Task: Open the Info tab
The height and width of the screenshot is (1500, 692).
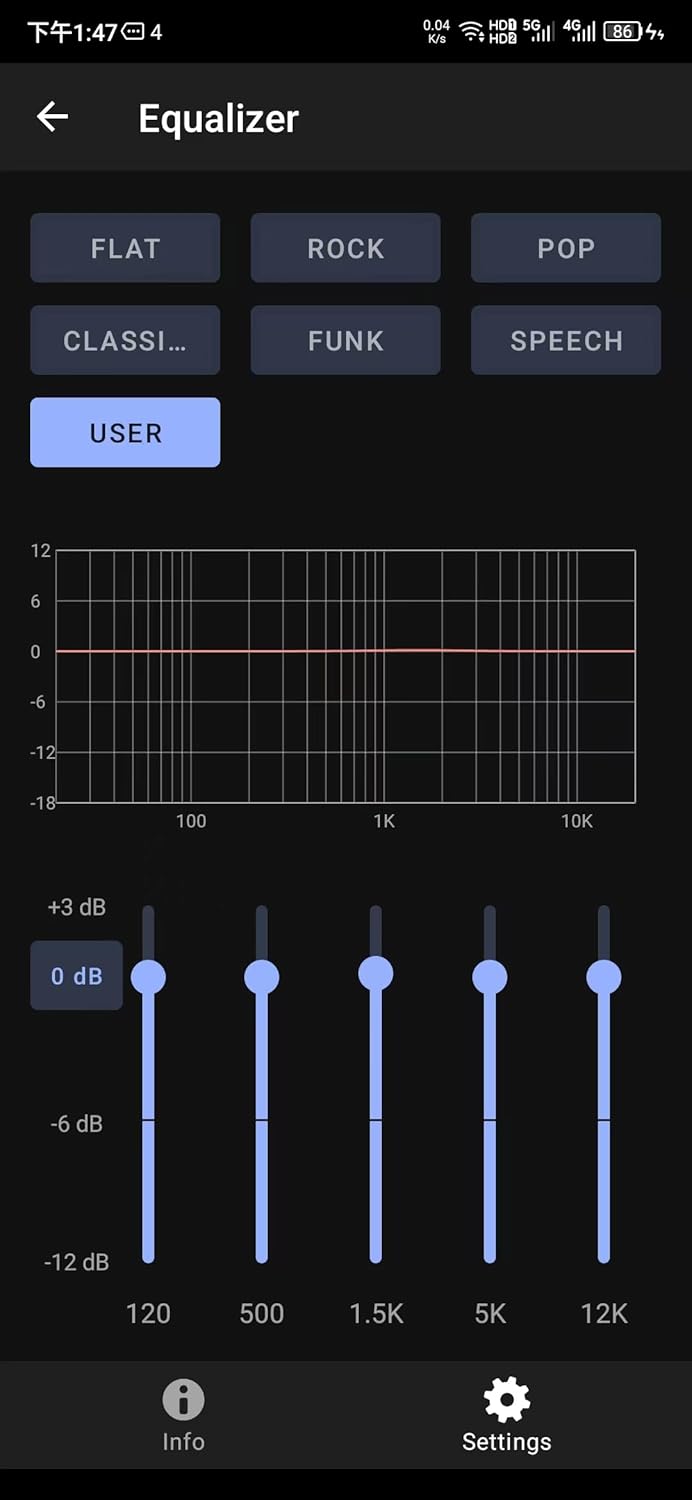Action: (183, 1415)
